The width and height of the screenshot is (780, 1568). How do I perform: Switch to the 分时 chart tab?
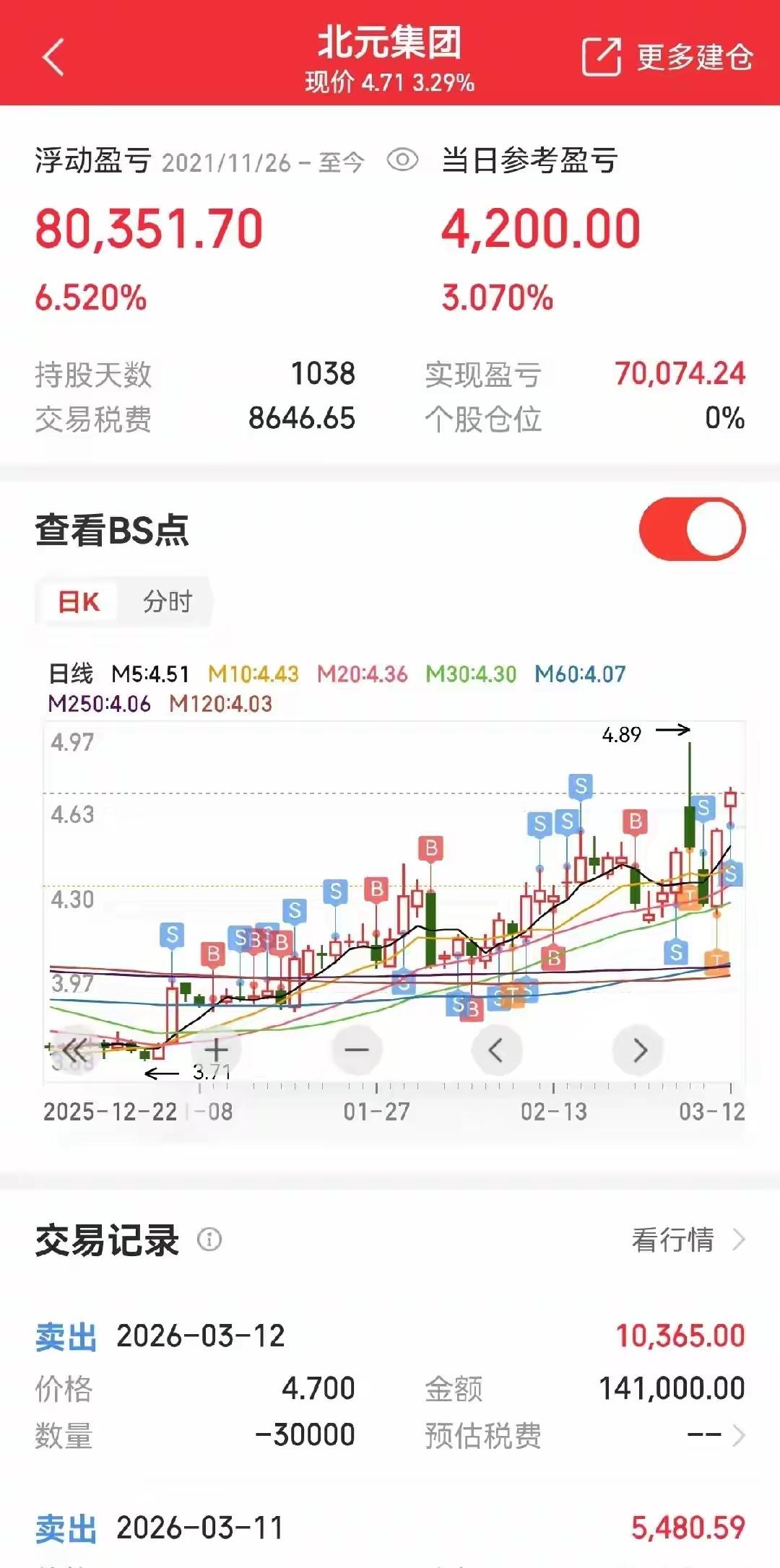[x=168, y=602]
